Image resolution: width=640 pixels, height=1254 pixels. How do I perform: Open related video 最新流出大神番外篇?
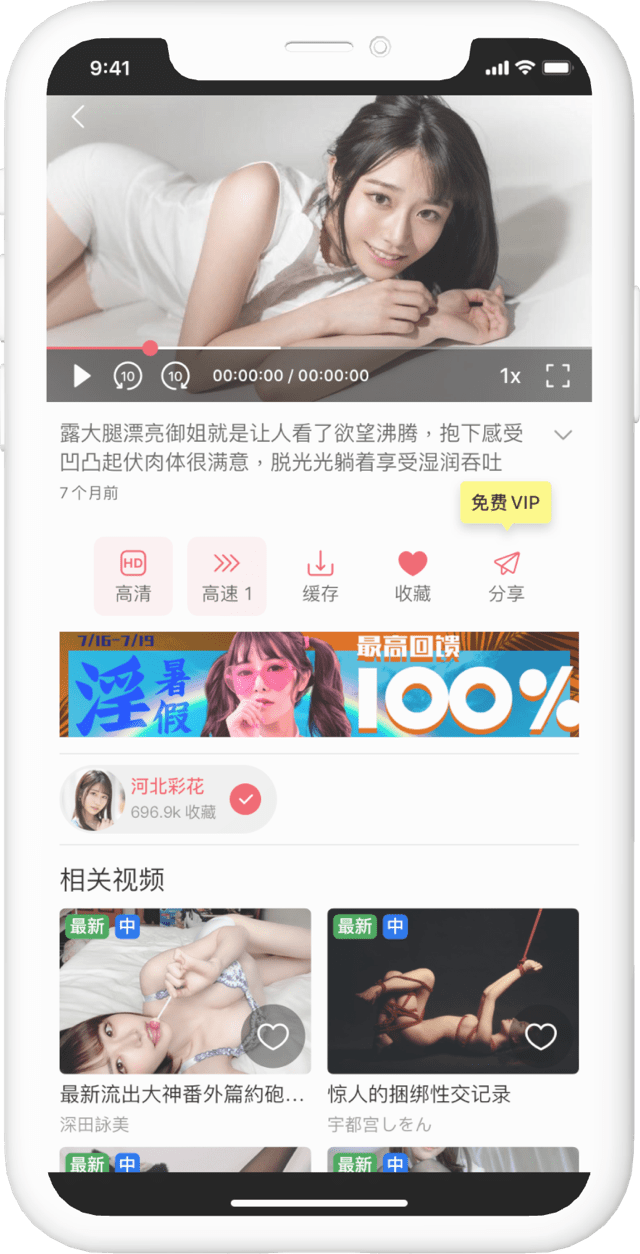point(185,990)
